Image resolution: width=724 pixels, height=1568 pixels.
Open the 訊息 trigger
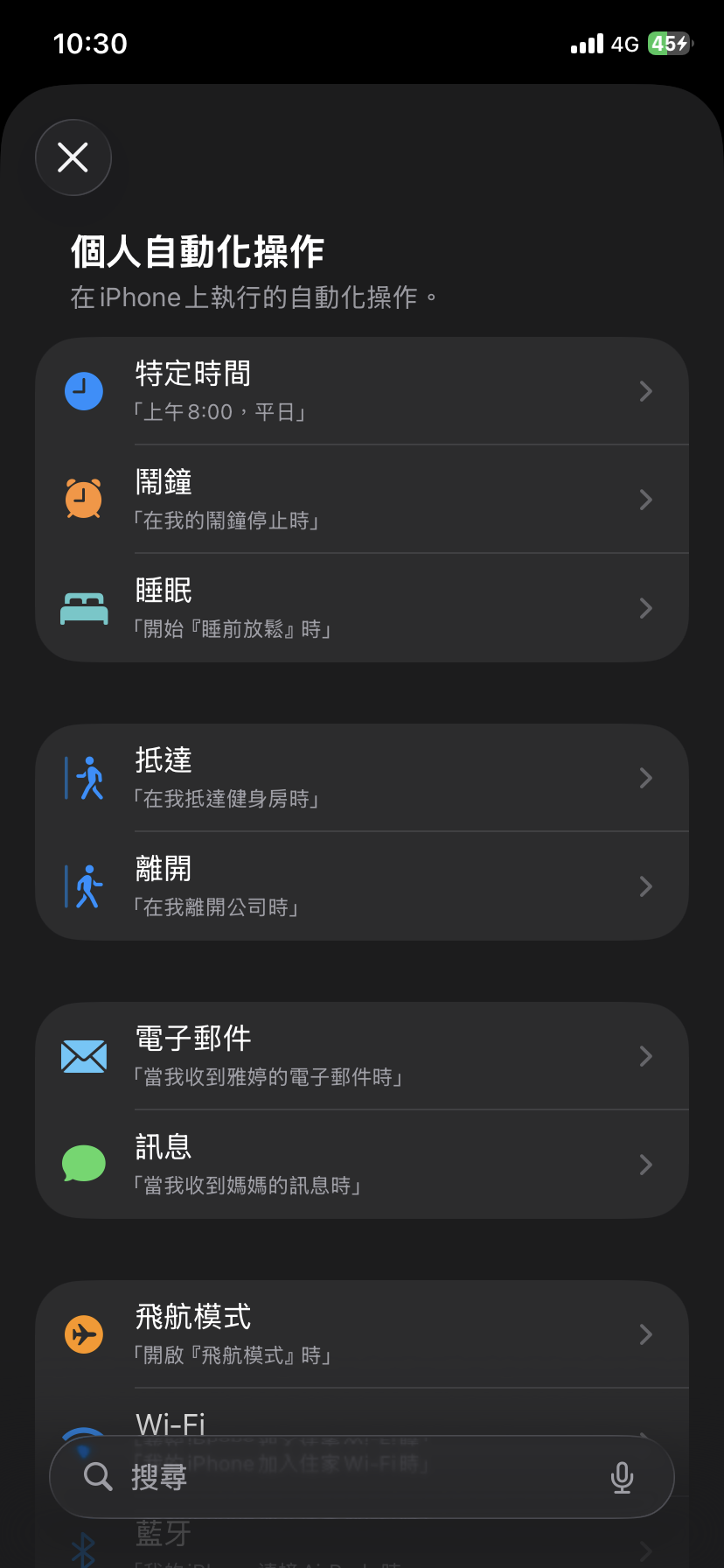[x=362, y=1165]
